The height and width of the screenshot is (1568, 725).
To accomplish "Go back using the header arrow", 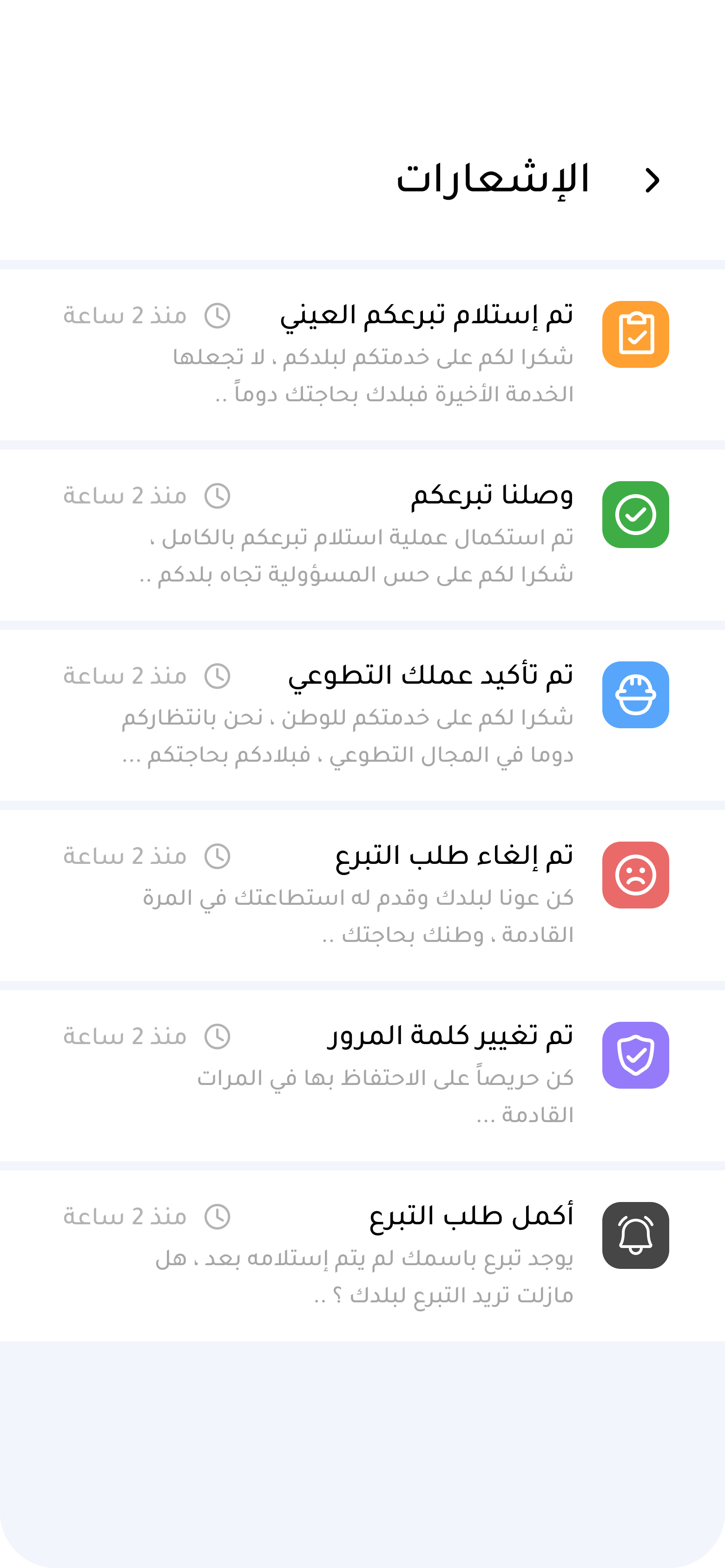I will (652, 180).
